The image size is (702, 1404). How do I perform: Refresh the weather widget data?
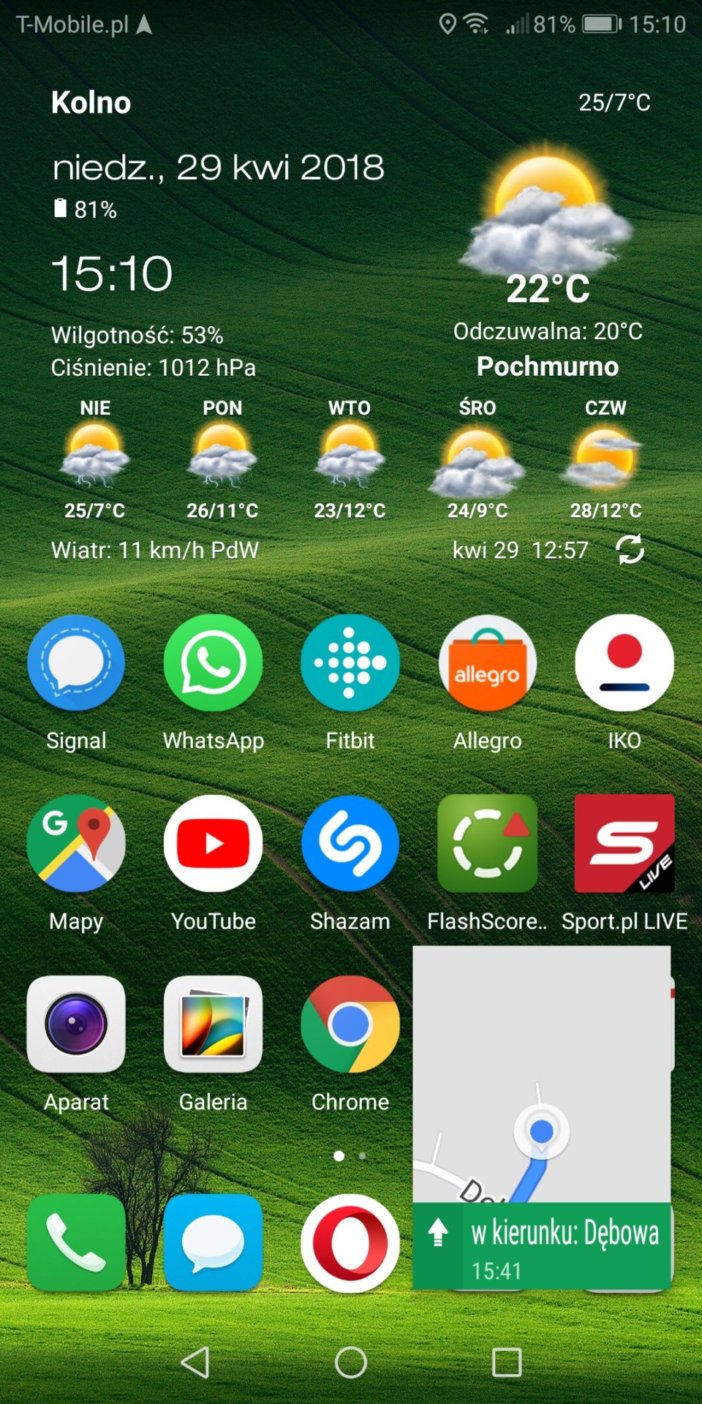coord(630,549)
